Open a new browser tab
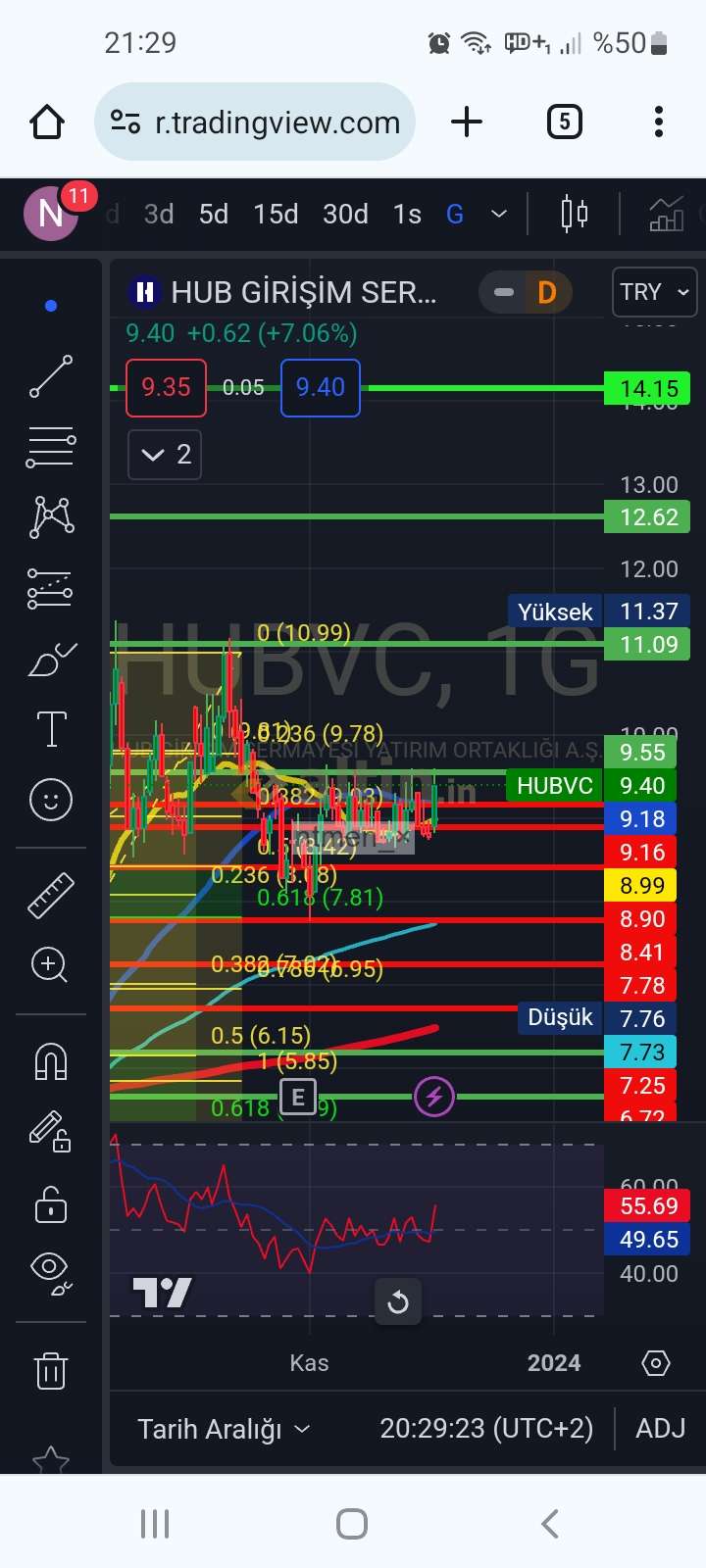This screenshot has width=706, height=1568. point(467,122)
